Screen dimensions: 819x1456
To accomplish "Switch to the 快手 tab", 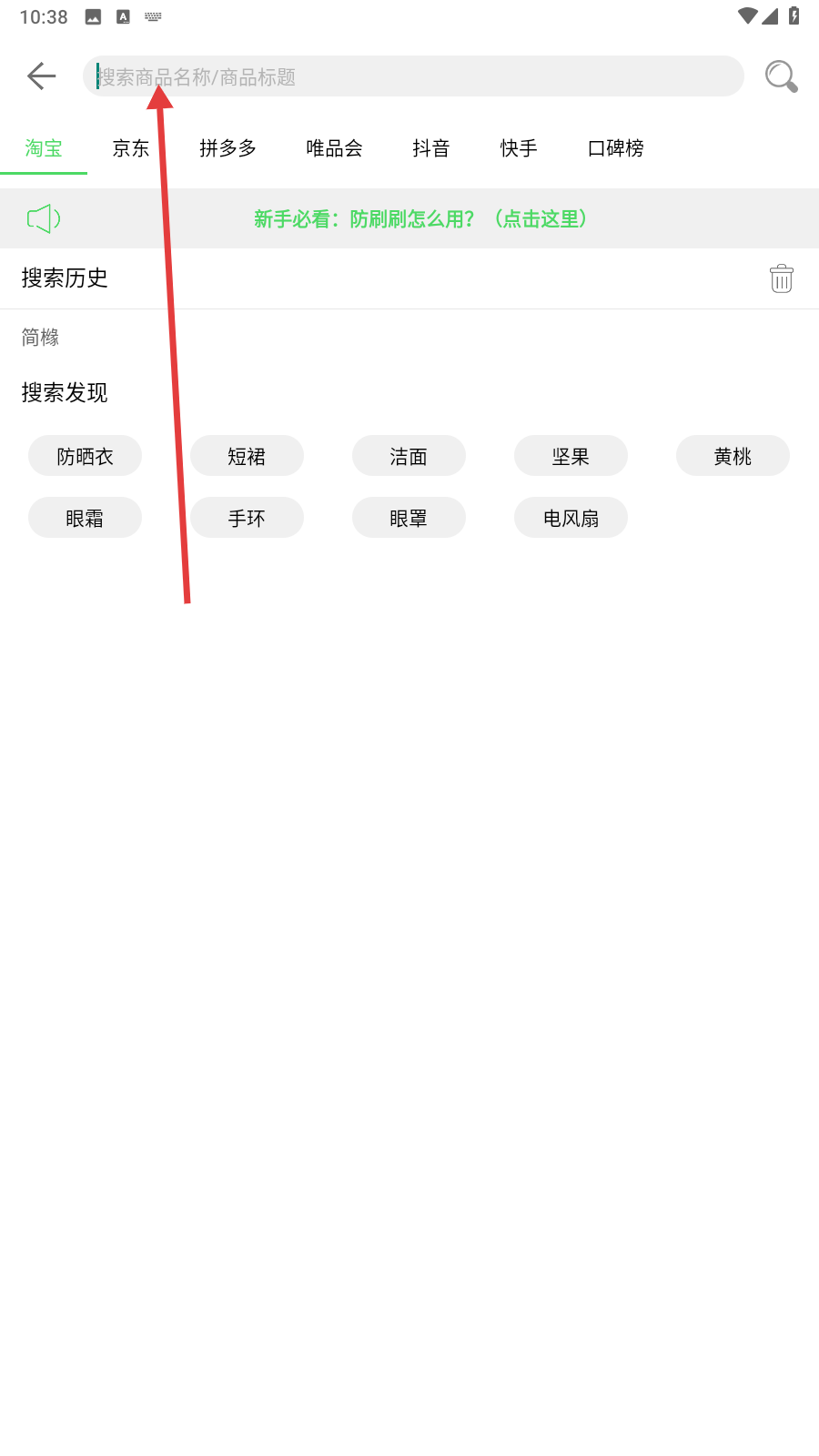I will pyautogui.click(x=519, y=148).
